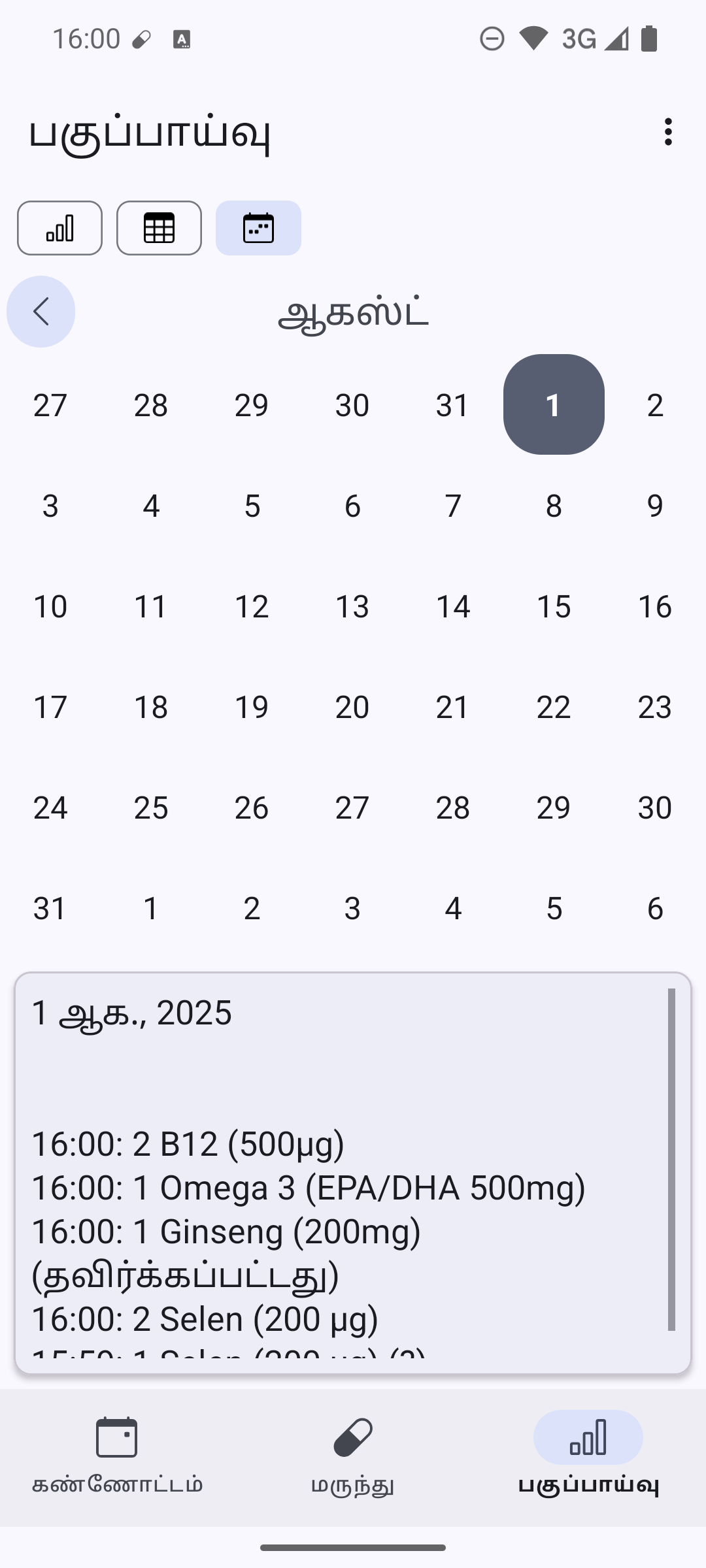Choose August 13 in the calendar
Screen dimensions: 706x1568
[352, 606]
